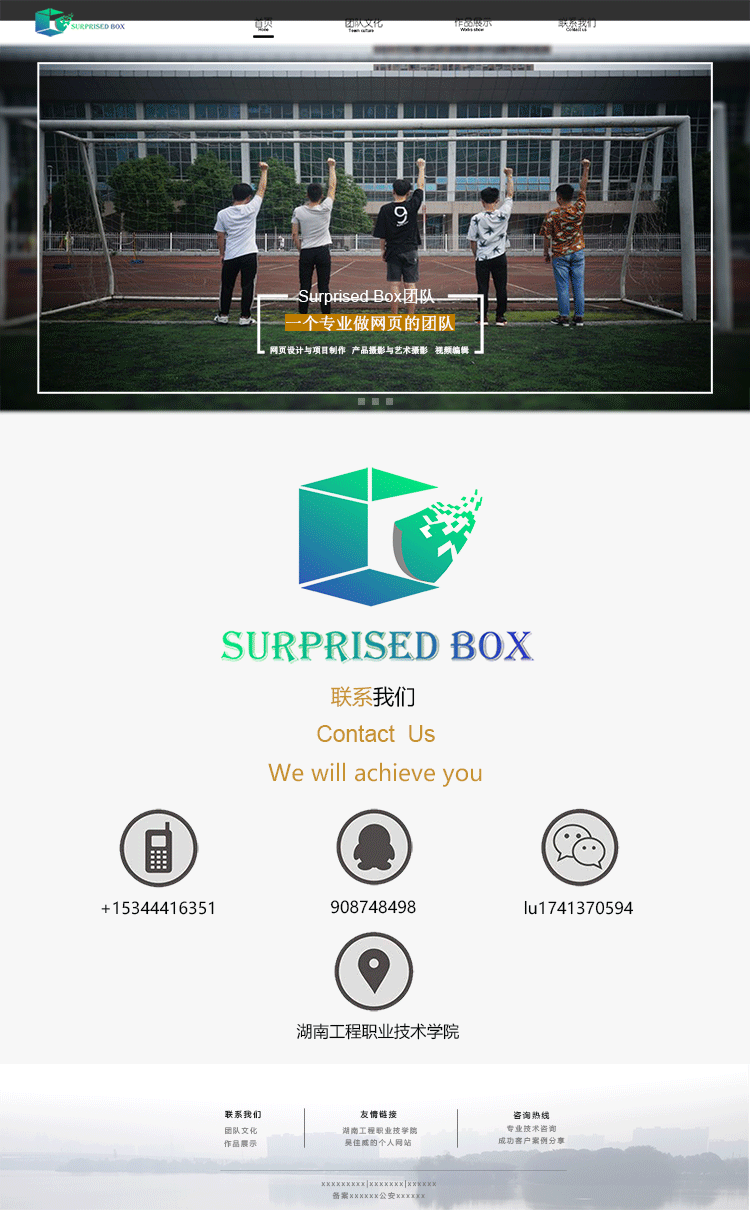Select the first carousel indicator dot
The width and height of the screenshot is (750, 1210).
[361, 401]
